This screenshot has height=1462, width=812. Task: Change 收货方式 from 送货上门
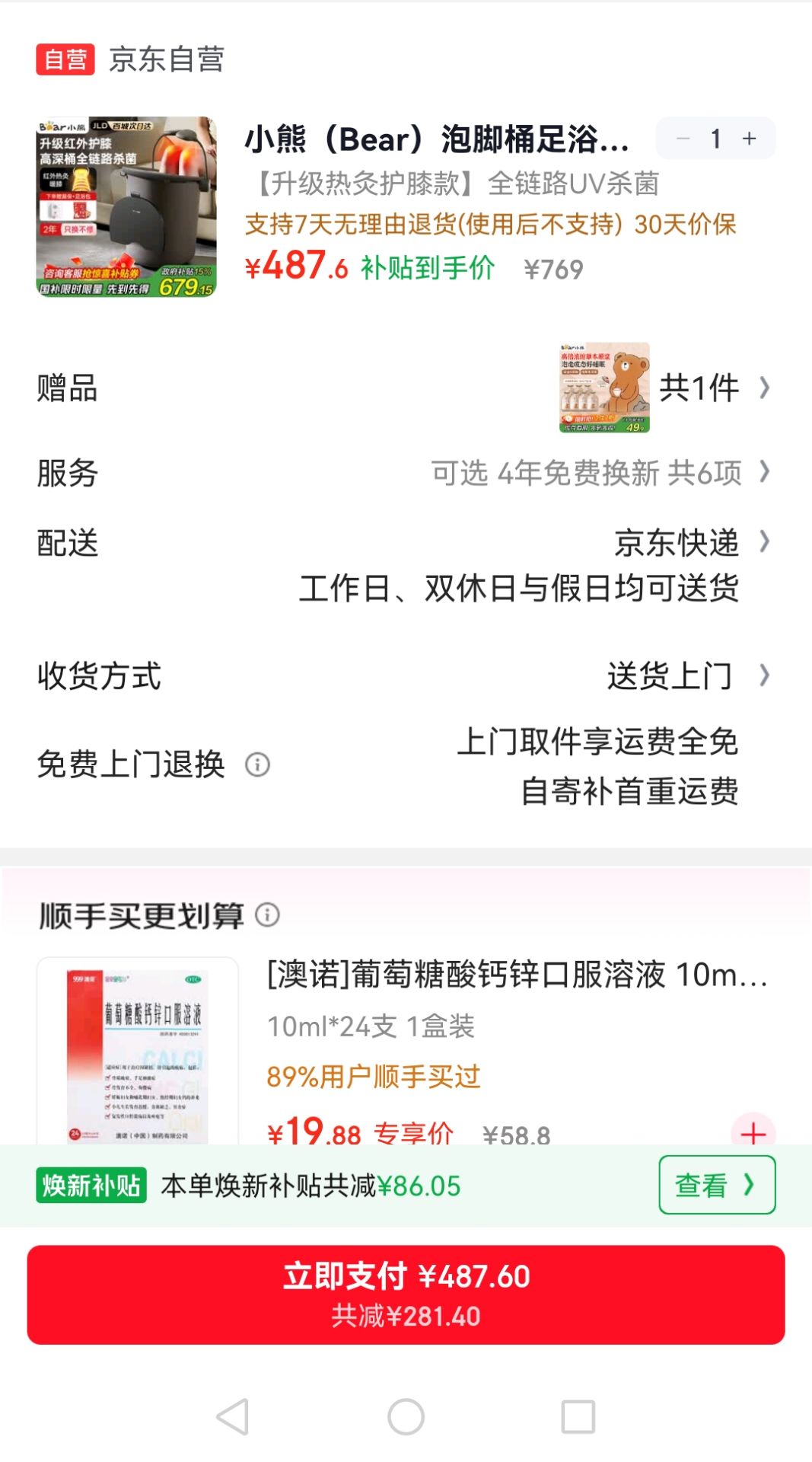(406, 675)
